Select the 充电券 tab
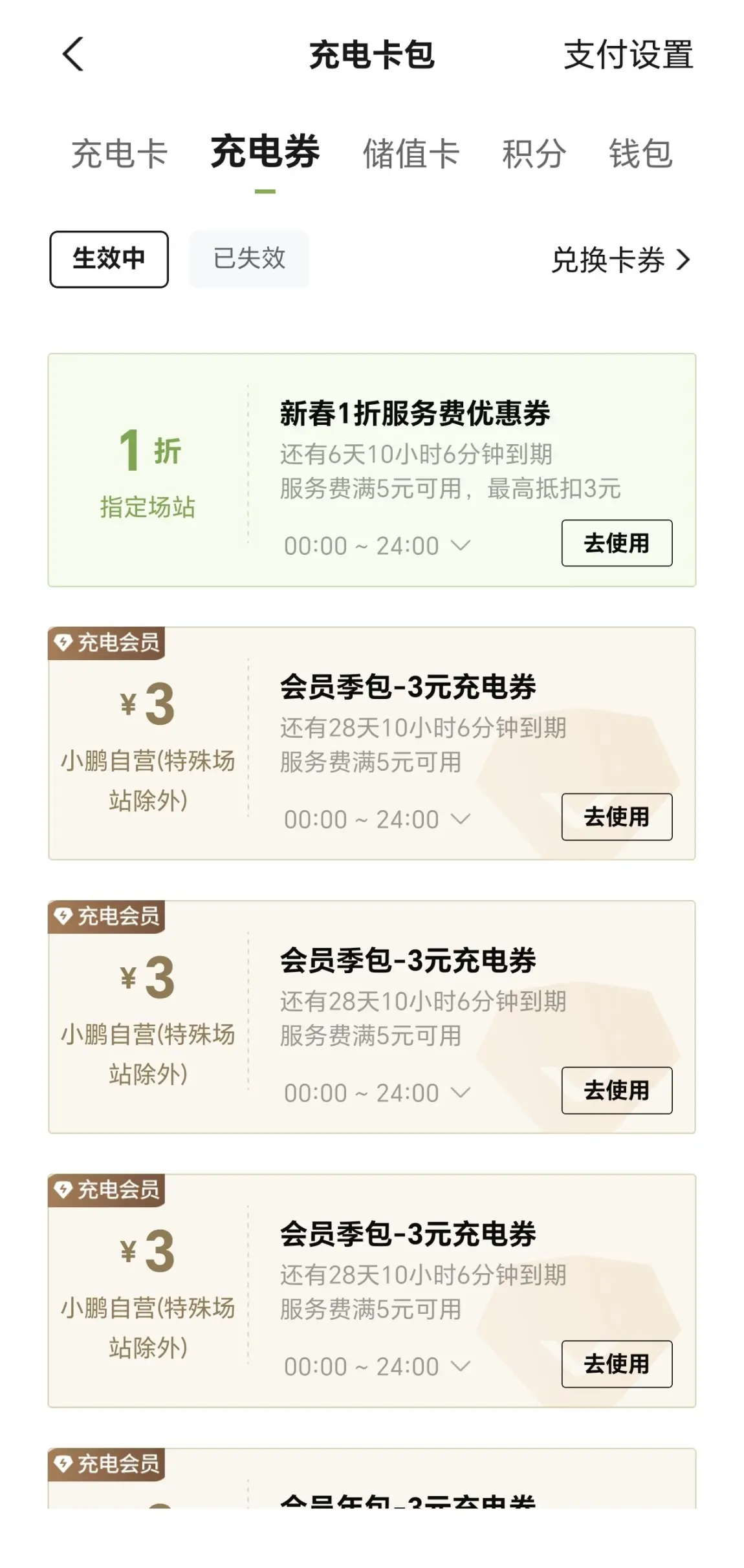This screenshot has height=1568, width=744. [x=265, y=153]
